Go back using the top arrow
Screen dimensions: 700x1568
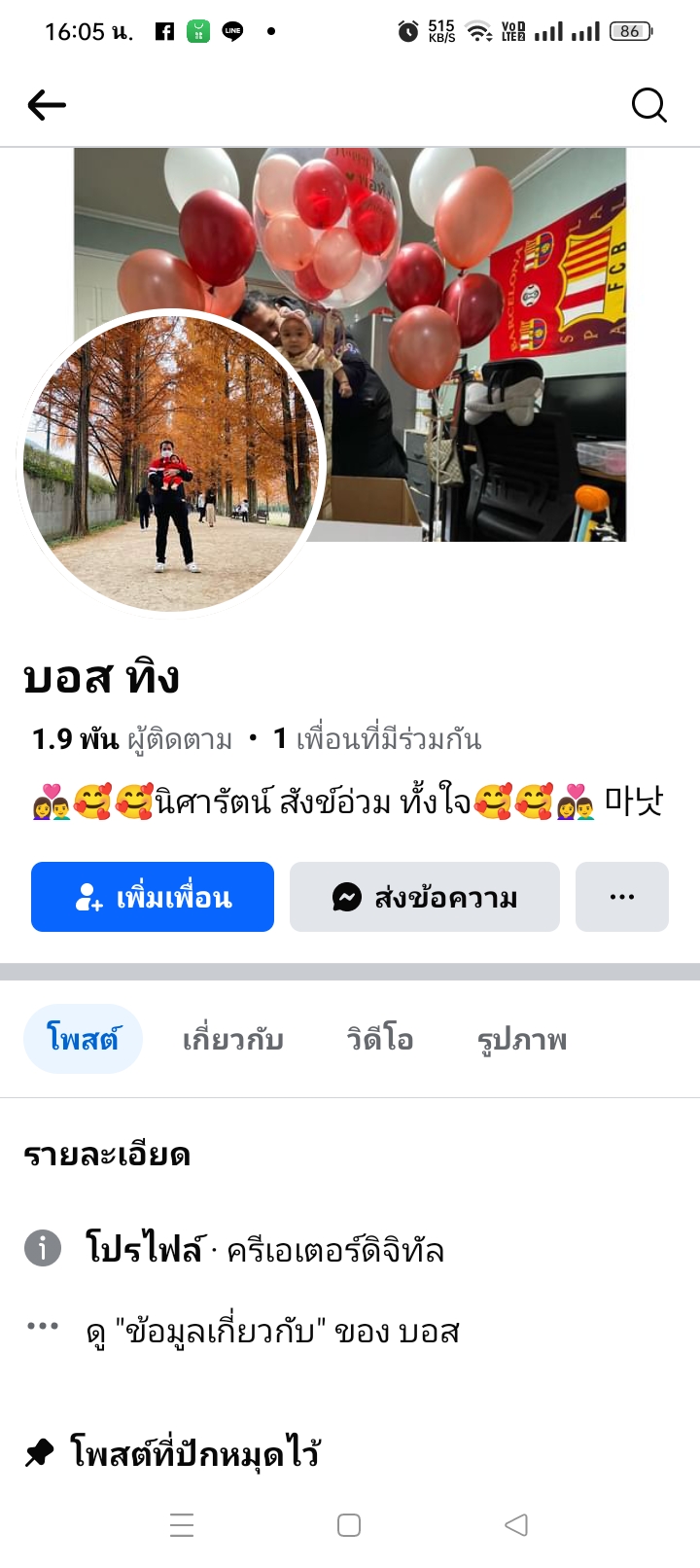[x=47, y=105]
